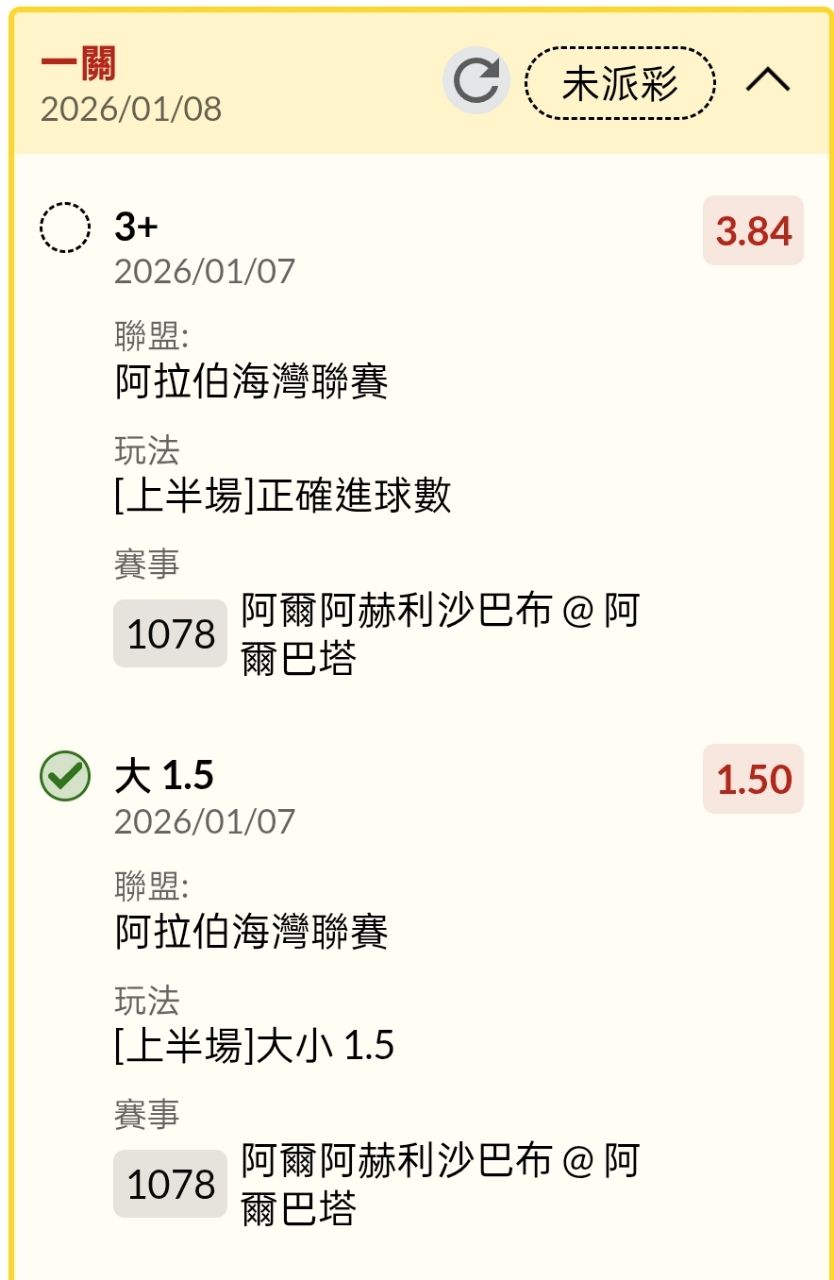Refresh the 一關 bet slip status
The height and width of the screenshot is (1280, 834).
point(476,81)
